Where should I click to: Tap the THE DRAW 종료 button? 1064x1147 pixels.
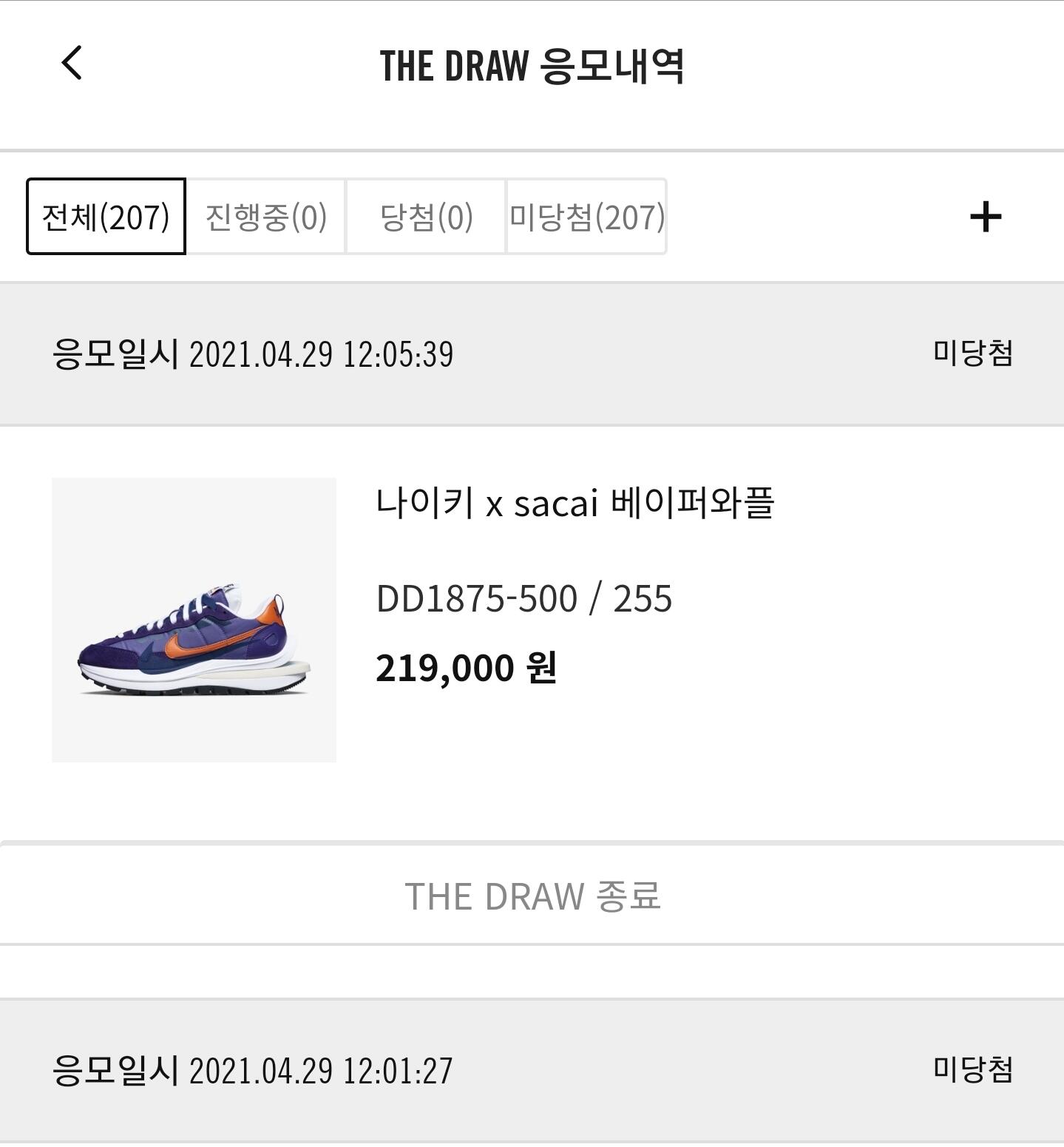click(532, 896)
